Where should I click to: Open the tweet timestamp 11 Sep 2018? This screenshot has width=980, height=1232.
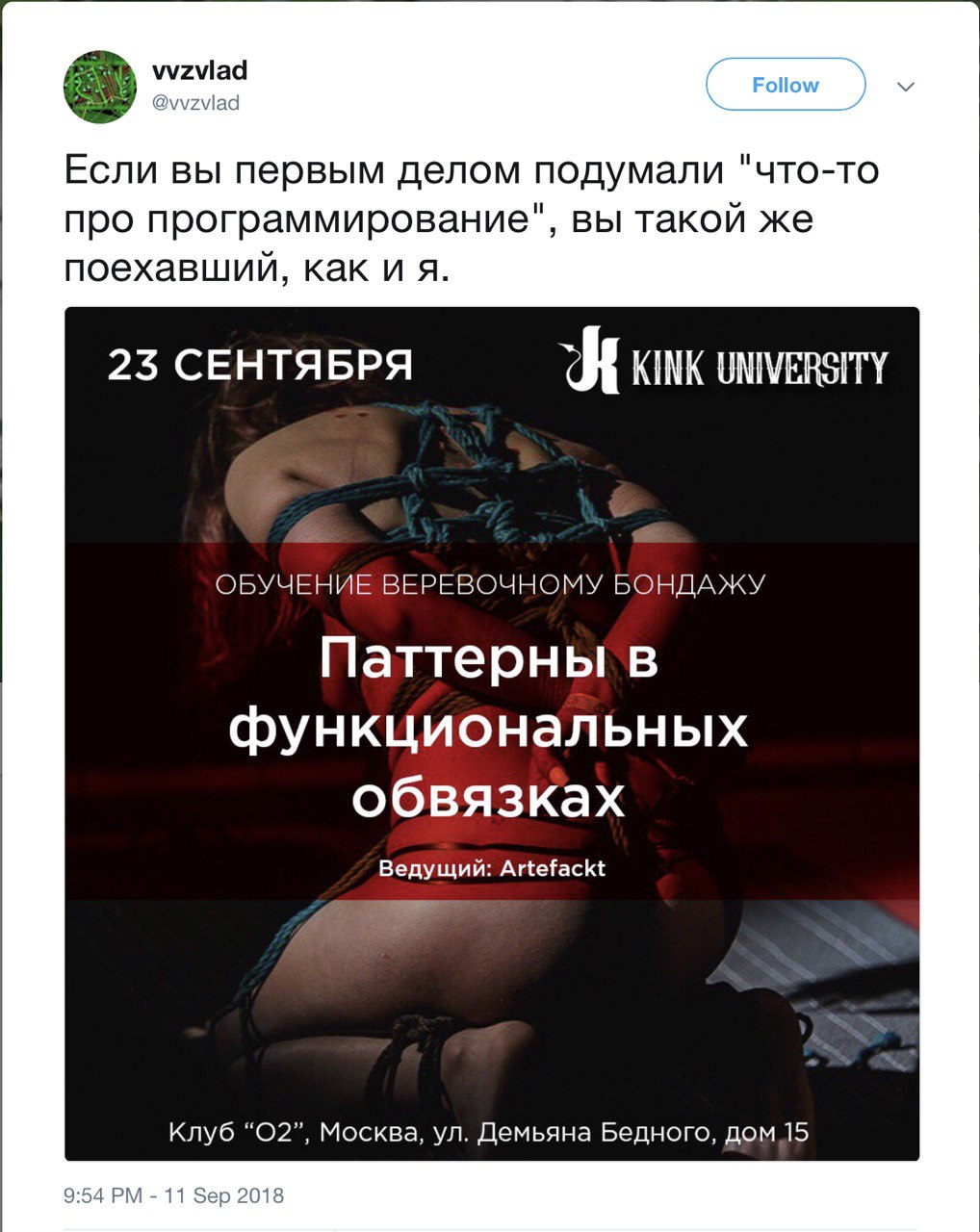pos(173,1195)
